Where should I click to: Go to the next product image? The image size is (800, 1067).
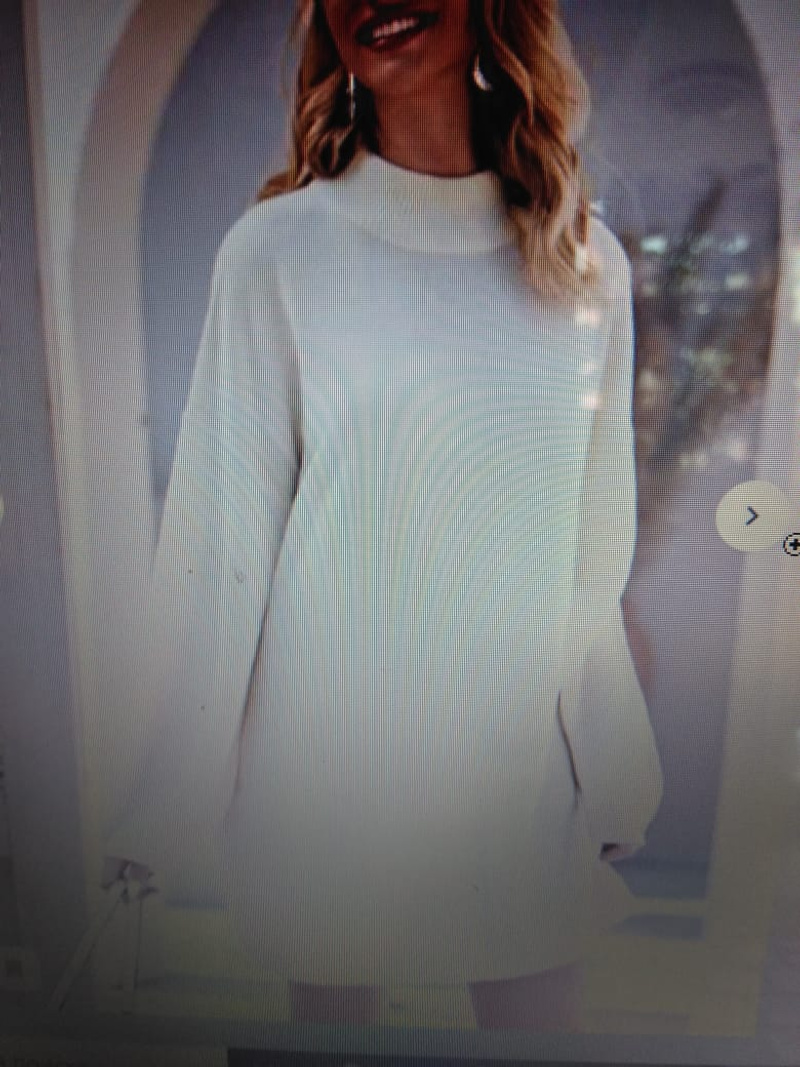click(x=752, y=516)
